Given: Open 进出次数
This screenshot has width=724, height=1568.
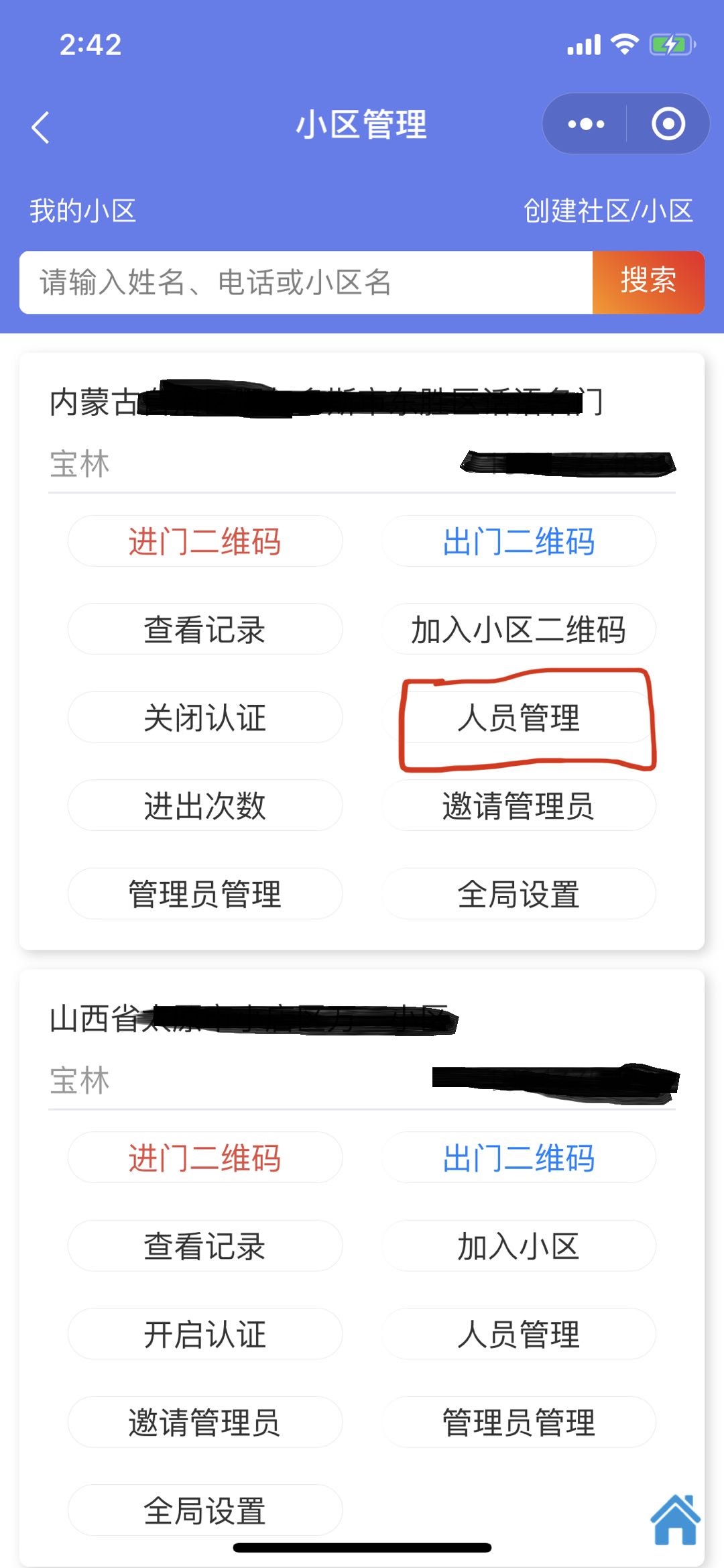Looking at the screenshot, I should pyautogui.click(x=205, y=805).
